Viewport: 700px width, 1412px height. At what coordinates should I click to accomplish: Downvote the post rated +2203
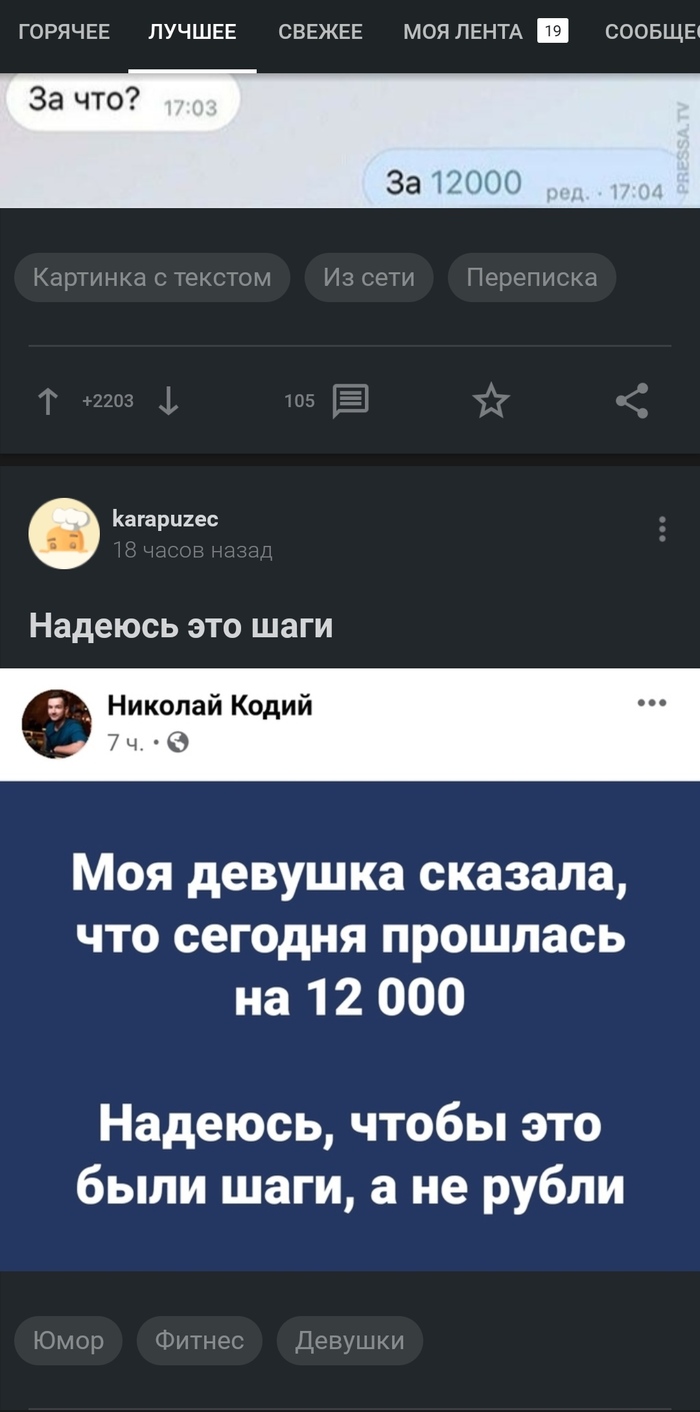pyautogui.click(x=169, y=402)
